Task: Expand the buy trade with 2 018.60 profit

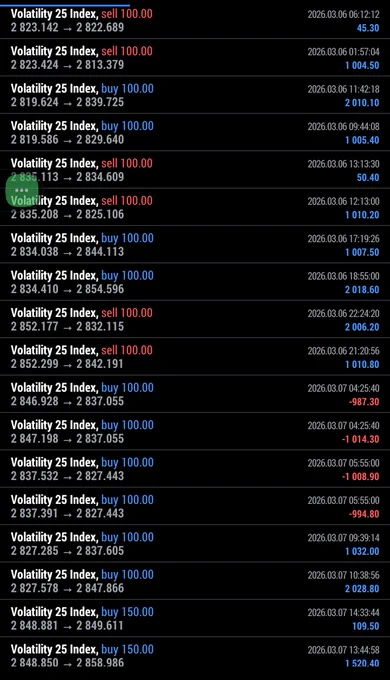Action: tap(195, 281)
